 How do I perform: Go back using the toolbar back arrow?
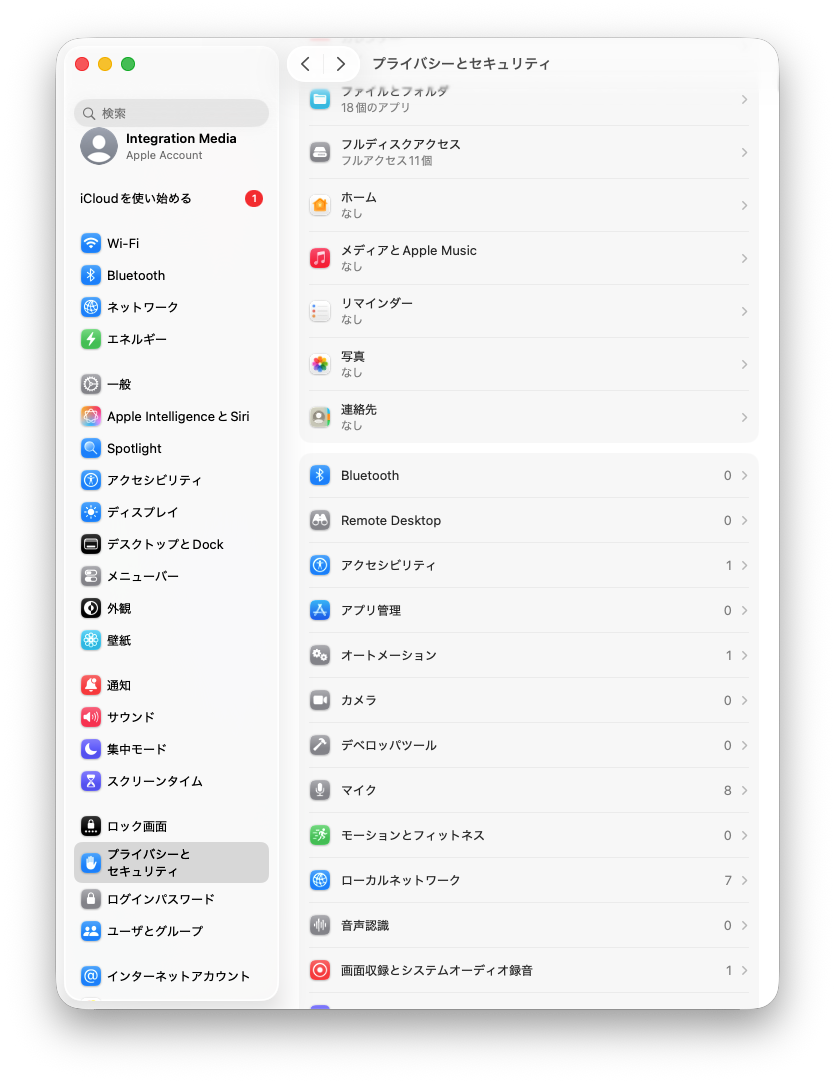coord(305,64)
